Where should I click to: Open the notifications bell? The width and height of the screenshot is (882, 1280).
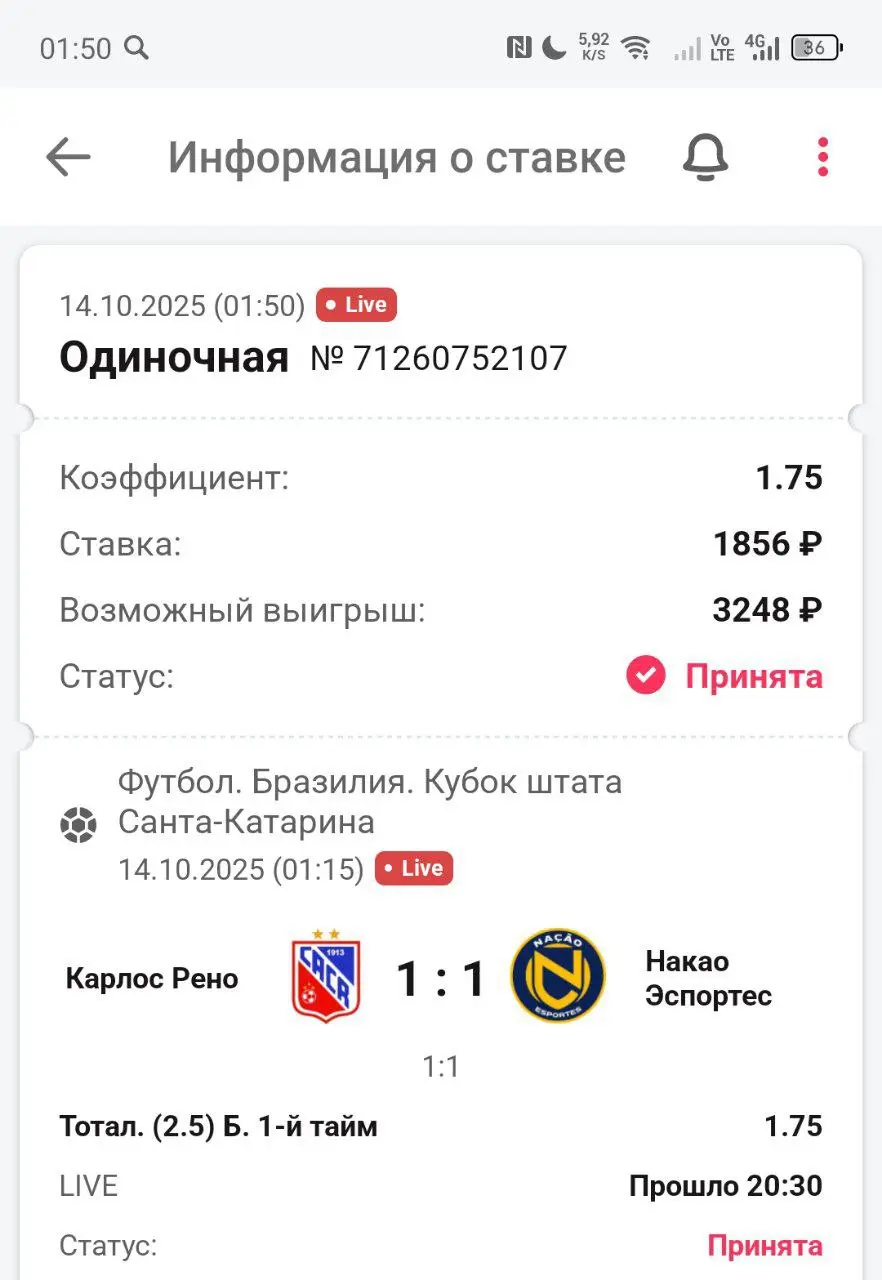coord(705,157)
